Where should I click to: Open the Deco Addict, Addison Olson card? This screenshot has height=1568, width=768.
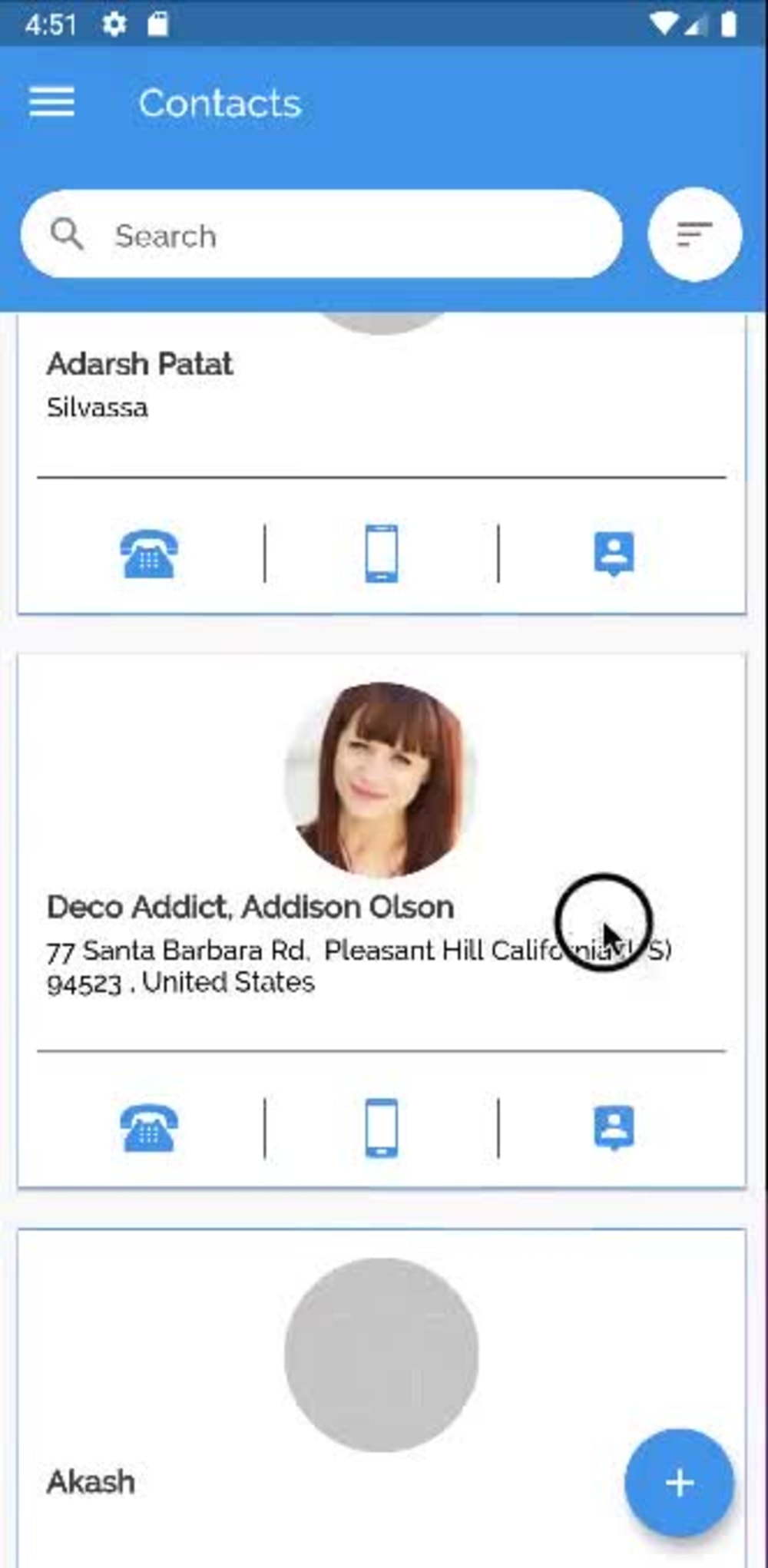pyautogui.click(x=382, y=920)
